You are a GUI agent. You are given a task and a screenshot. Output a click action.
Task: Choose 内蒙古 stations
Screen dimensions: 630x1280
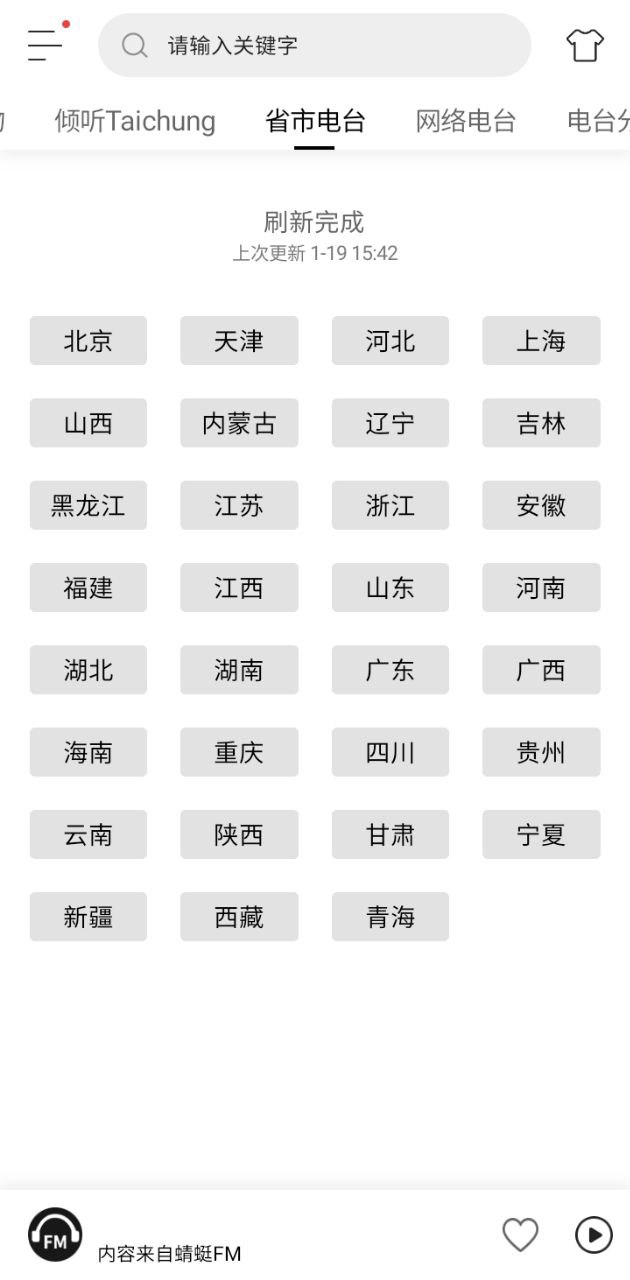(x=239, y=423)
